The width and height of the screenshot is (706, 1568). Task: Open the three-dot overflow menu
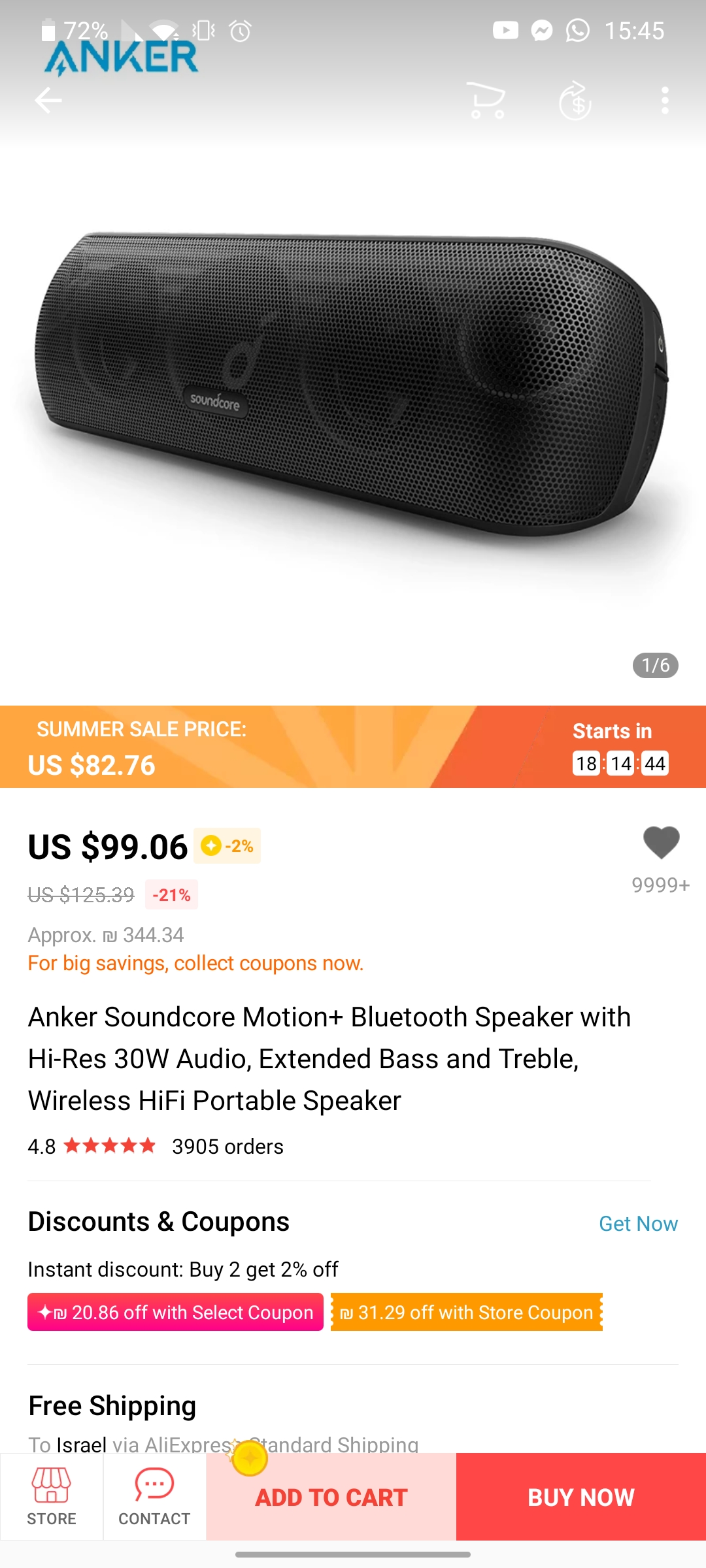(x=665, y=101)
